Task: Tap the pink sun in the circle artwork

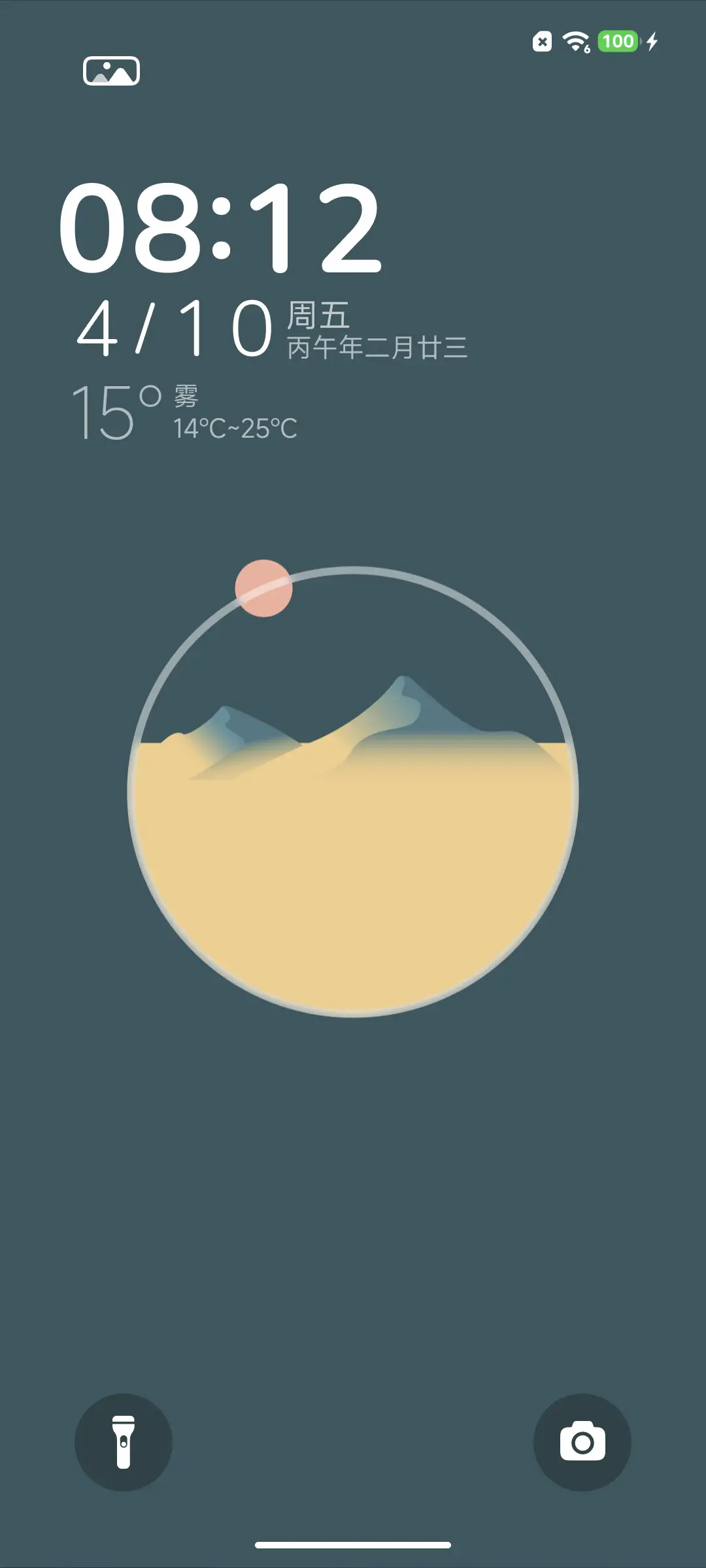Action: pyautogui.click(x=264, y=589)
